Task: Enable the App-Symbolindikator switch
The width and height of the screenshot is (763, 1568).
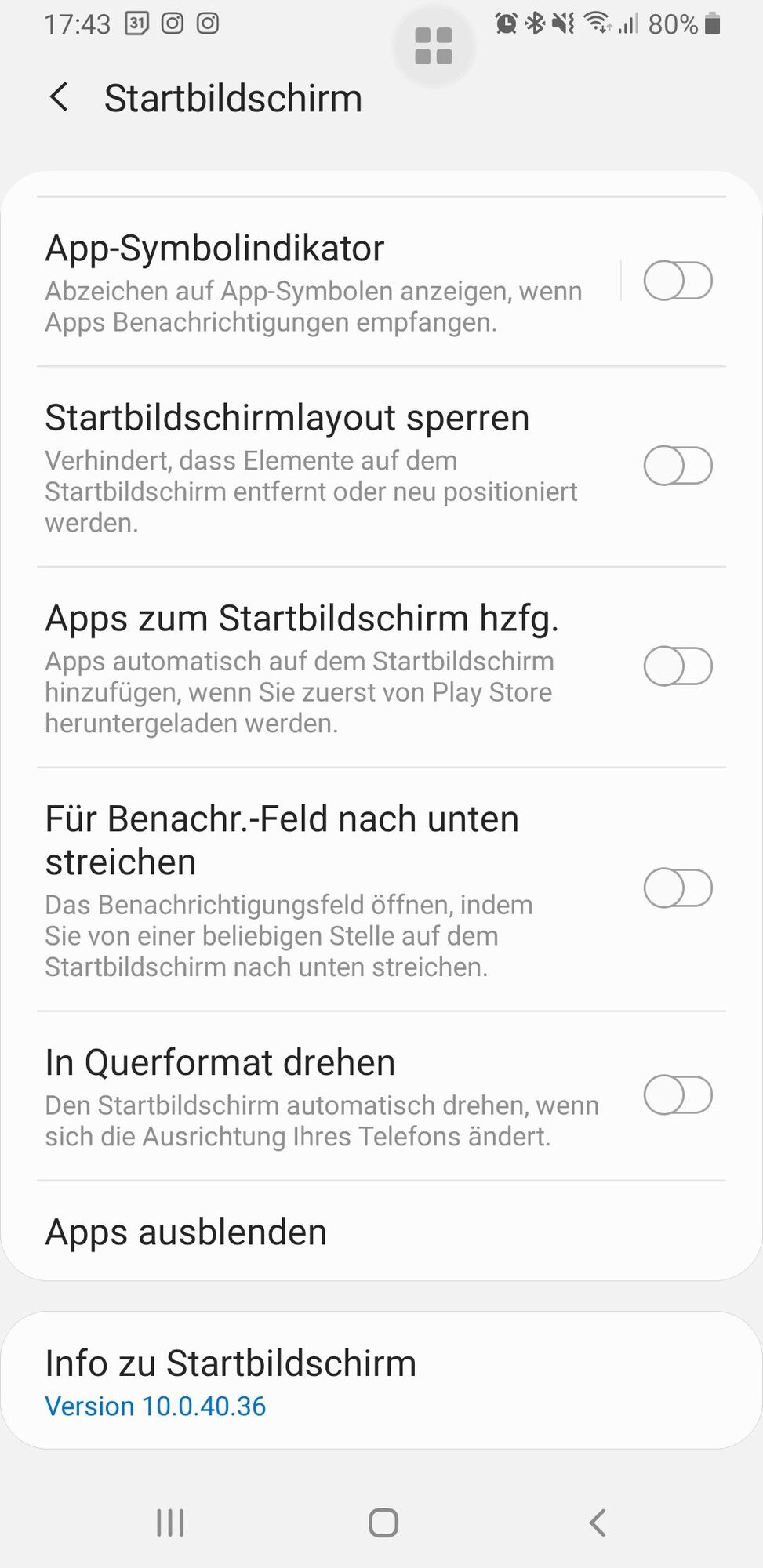Action: tap(678, 281)
